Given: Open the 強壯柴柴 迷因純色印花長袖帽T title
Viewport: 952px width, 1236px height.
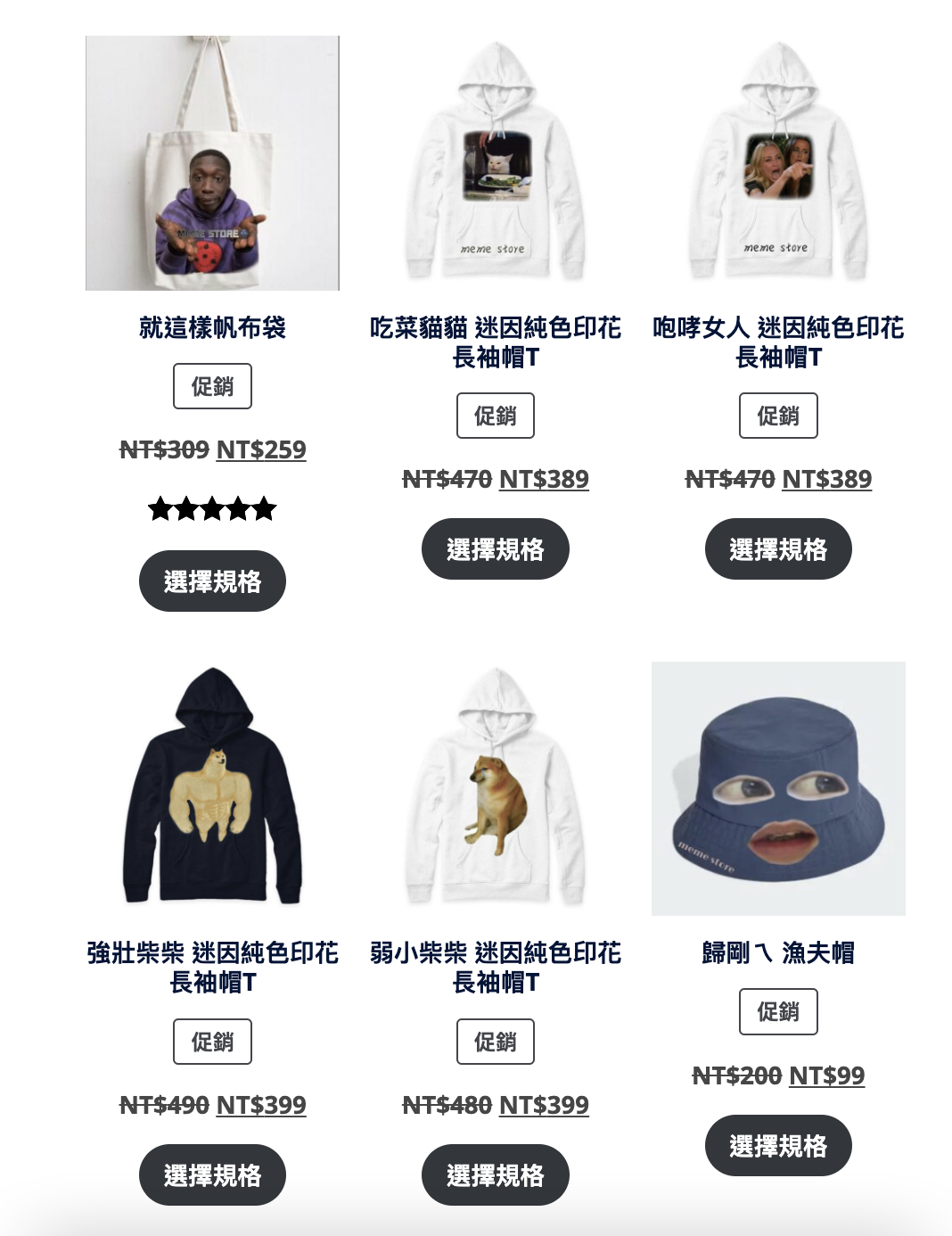Looking at the screenshot, I should pyautogui.click(x=212, y=968).
